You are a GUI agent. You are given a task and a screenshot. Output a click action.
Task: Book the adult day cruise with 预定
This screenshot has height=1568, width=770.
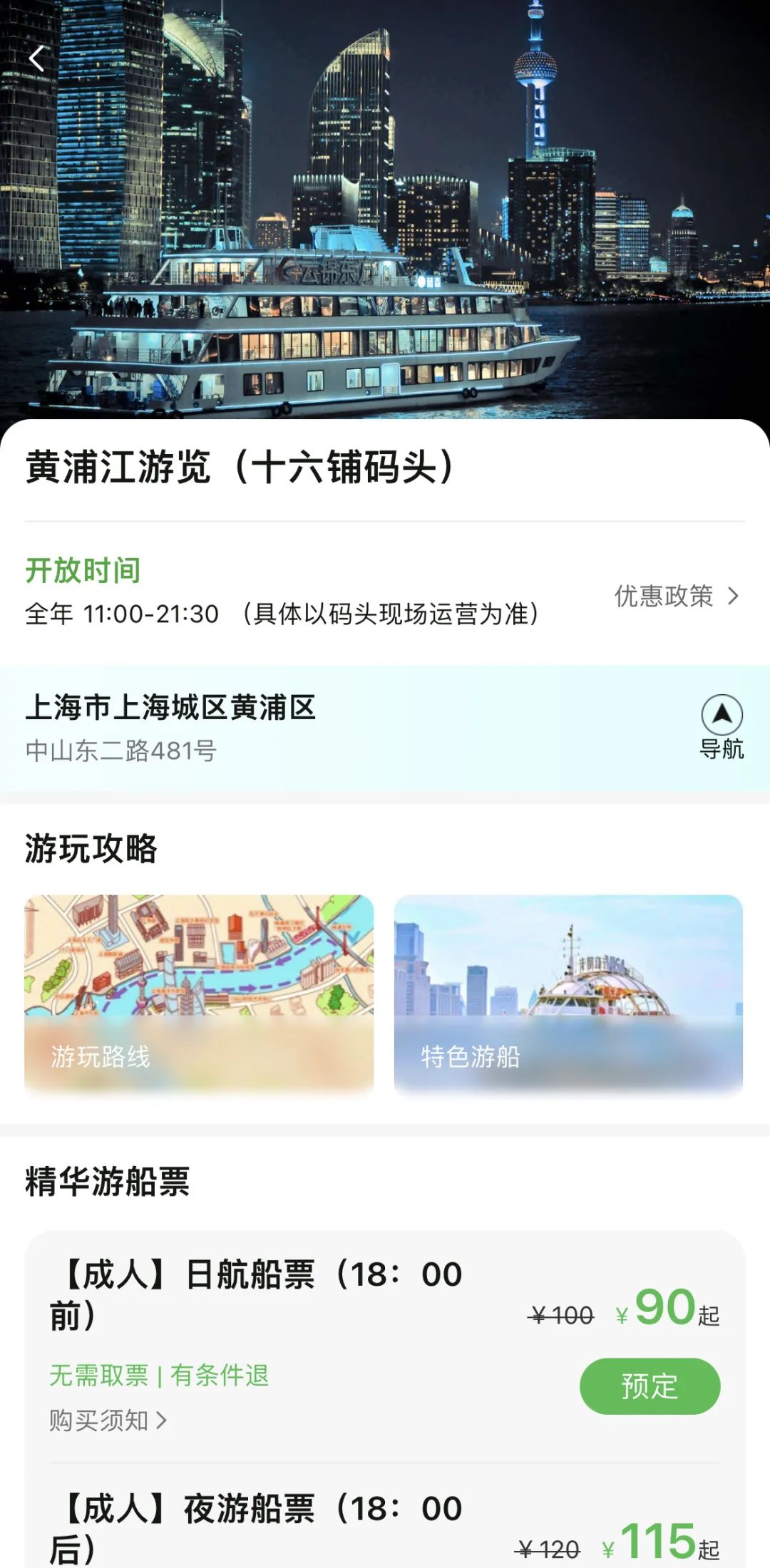(x=650, y=1386)
